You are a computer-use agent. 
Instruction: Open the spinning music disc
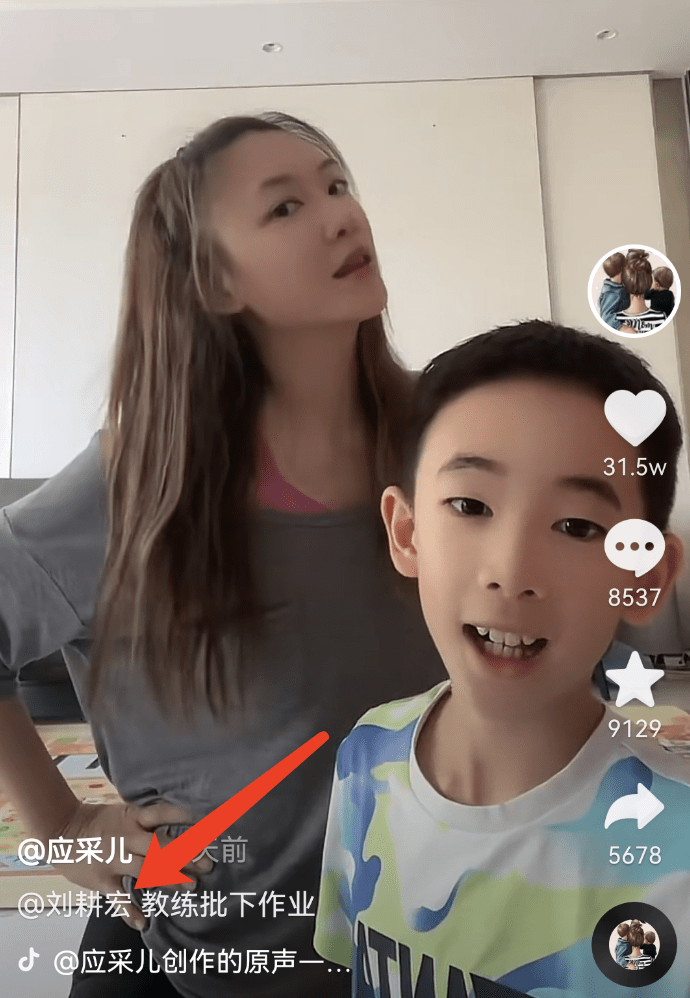pyautogui.click(x=634, y=945)
